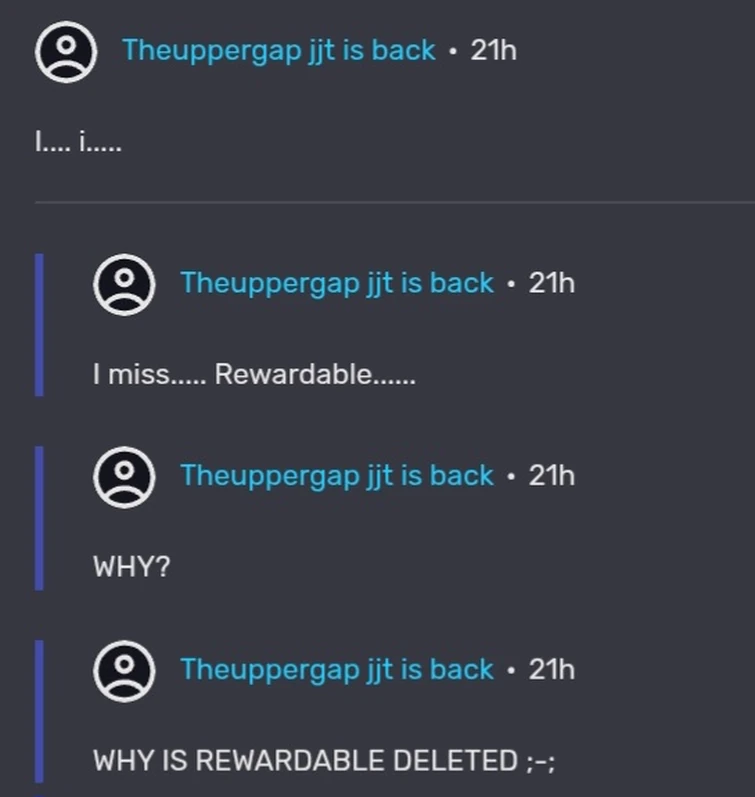Open username above 'WHY IS REWARDABLE DELETED' reply
Viewport: 755px width, 797px height.
pyautogui.click(x=336, y=669)
